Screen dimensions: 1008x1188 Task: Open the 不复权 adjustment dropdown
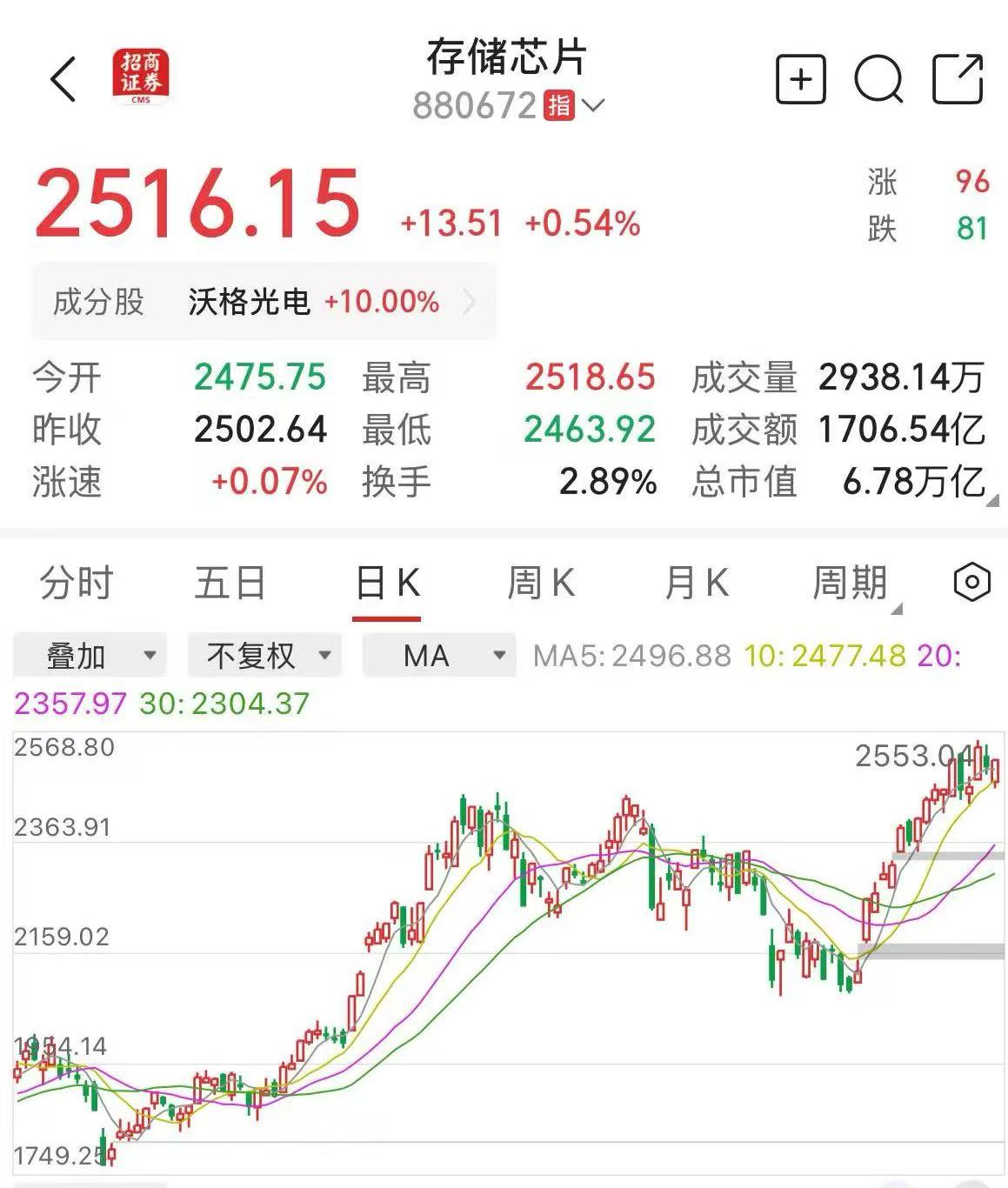tap(264, 655)
